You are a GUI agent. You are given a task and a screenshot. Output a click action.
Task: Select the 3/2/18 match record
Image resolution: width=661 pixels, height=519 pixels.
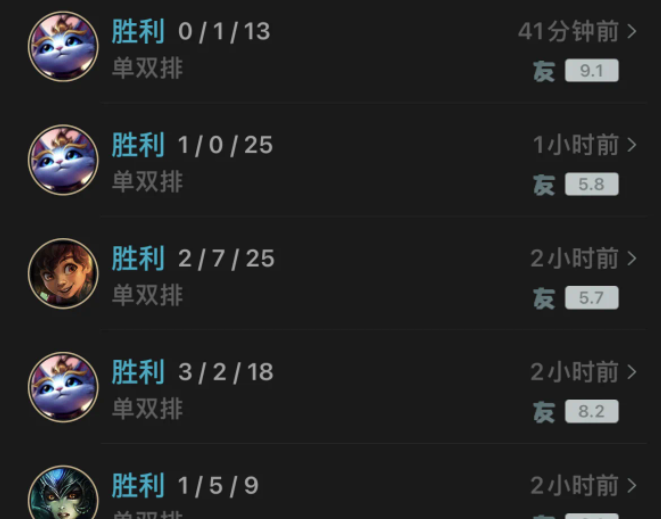coord(330,389)
